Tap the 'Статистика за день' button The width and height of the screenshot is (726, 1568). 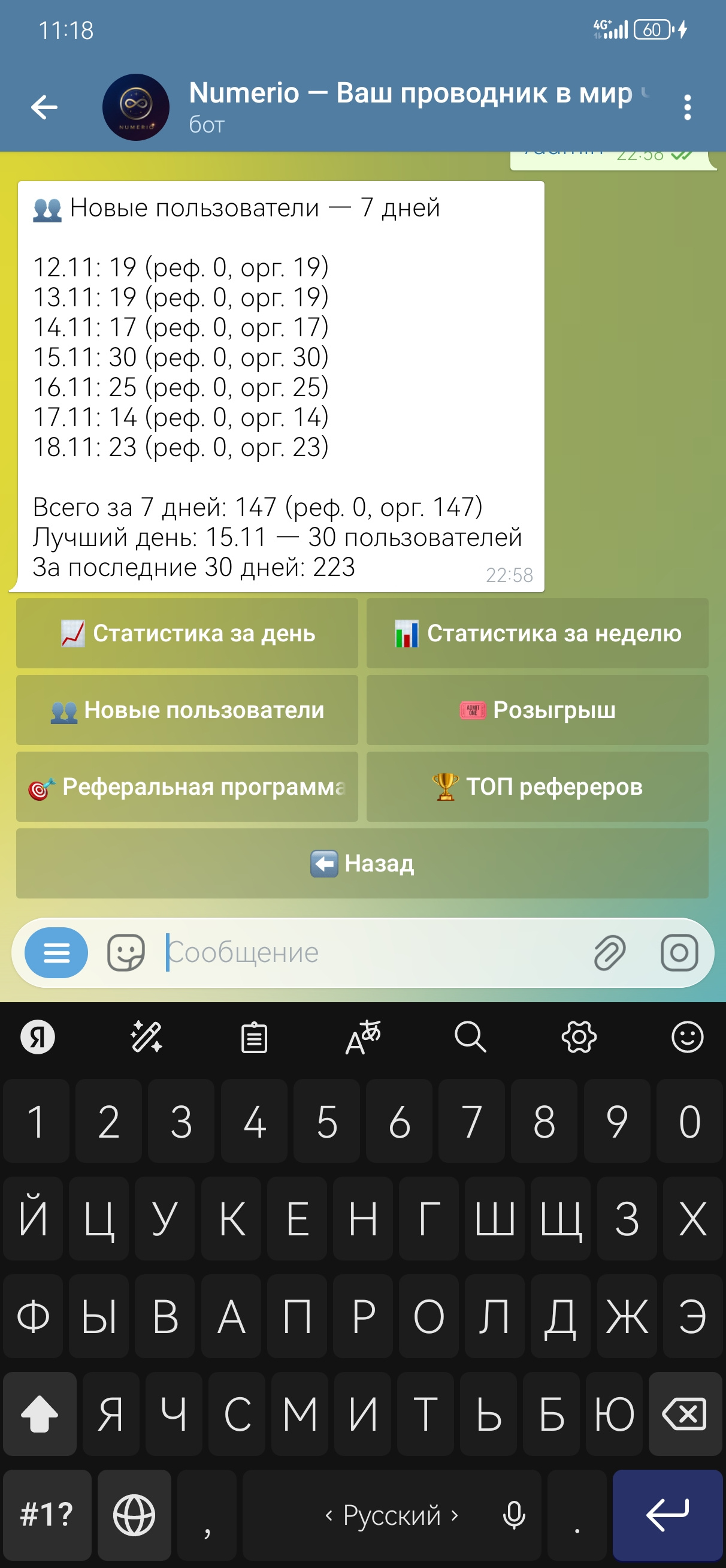click(x=187, y=633)
